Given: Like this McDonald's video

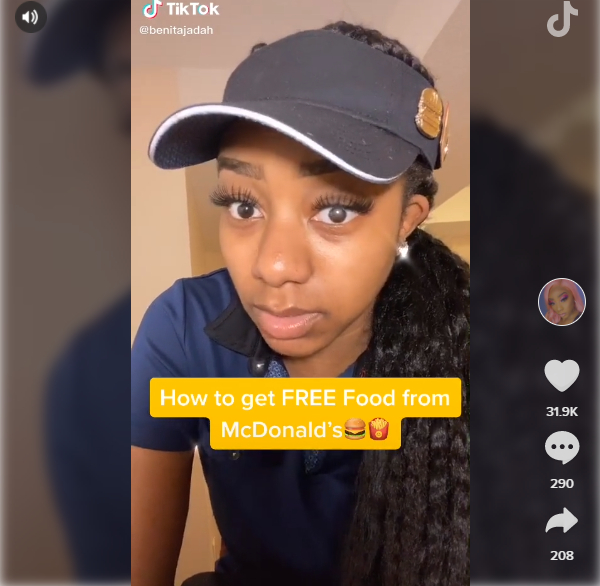Looking at the screenshot, I should (x=561, y=376).
